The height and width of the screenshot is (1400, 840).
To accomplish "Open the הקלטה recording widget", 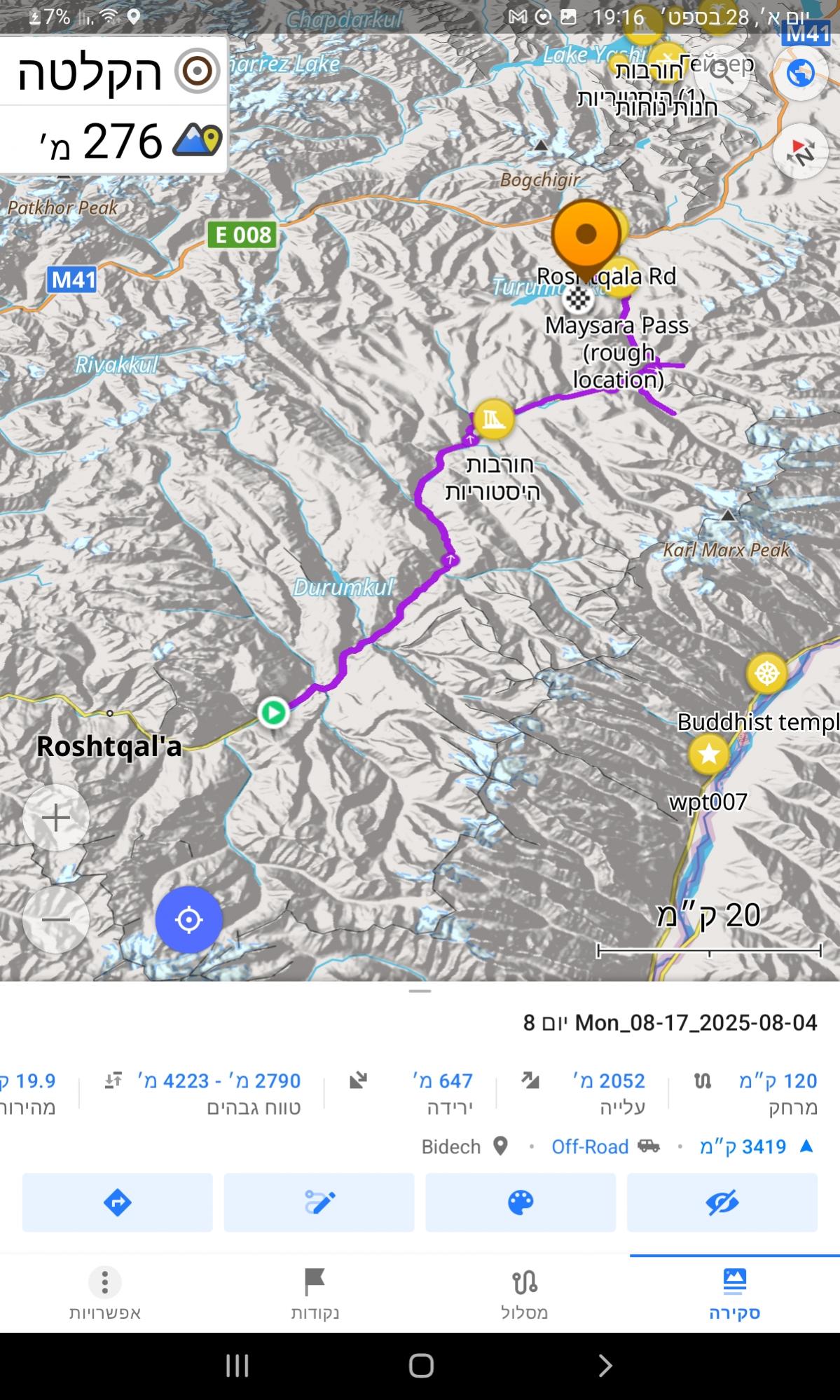I will 112,71.
